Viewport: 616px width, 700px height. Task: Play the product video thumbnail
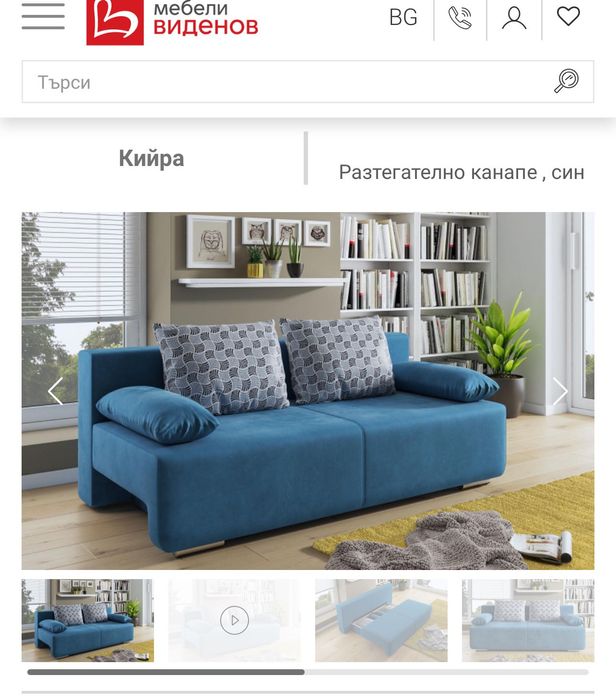tap(234, 620)
